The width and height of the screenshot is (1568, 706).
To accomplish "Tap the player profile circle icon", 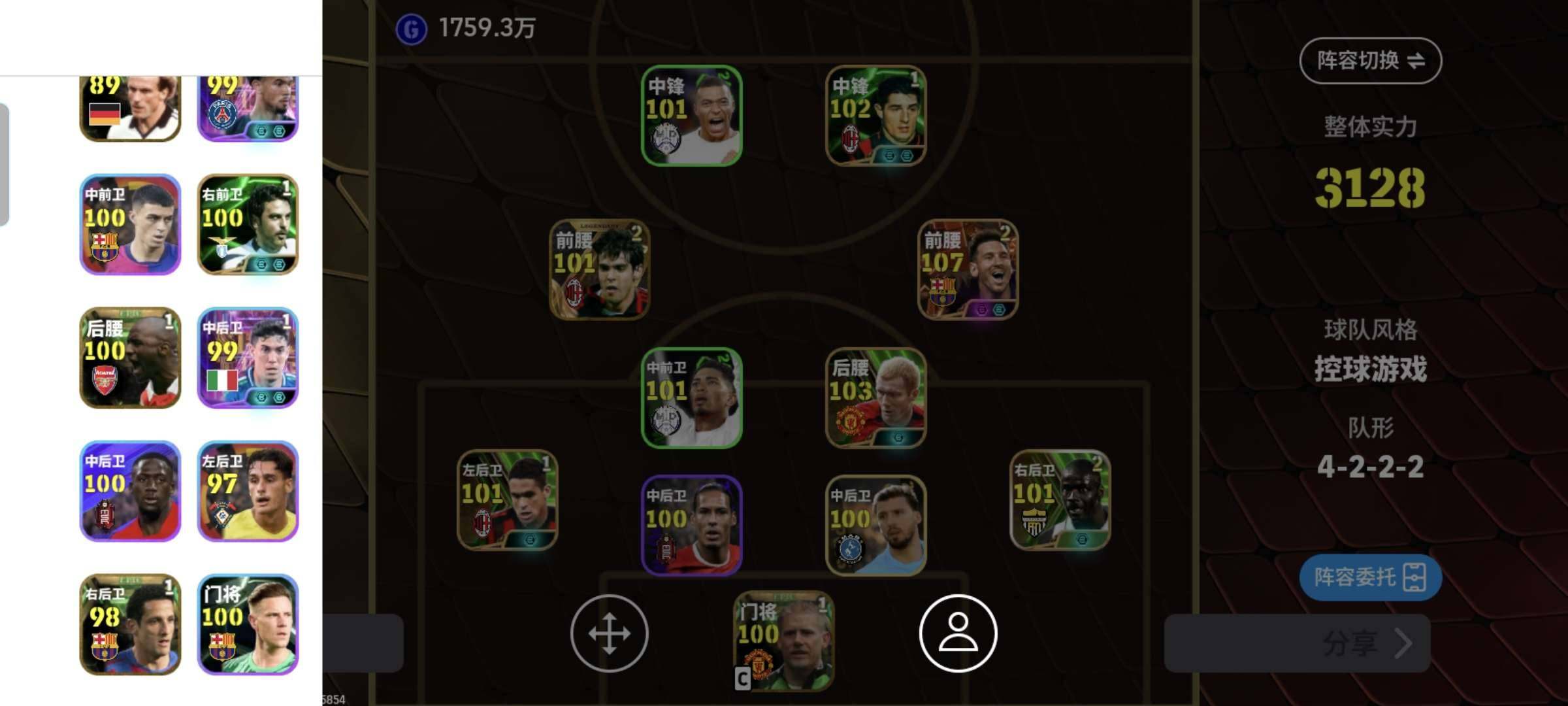I will [x=958, y=633].
